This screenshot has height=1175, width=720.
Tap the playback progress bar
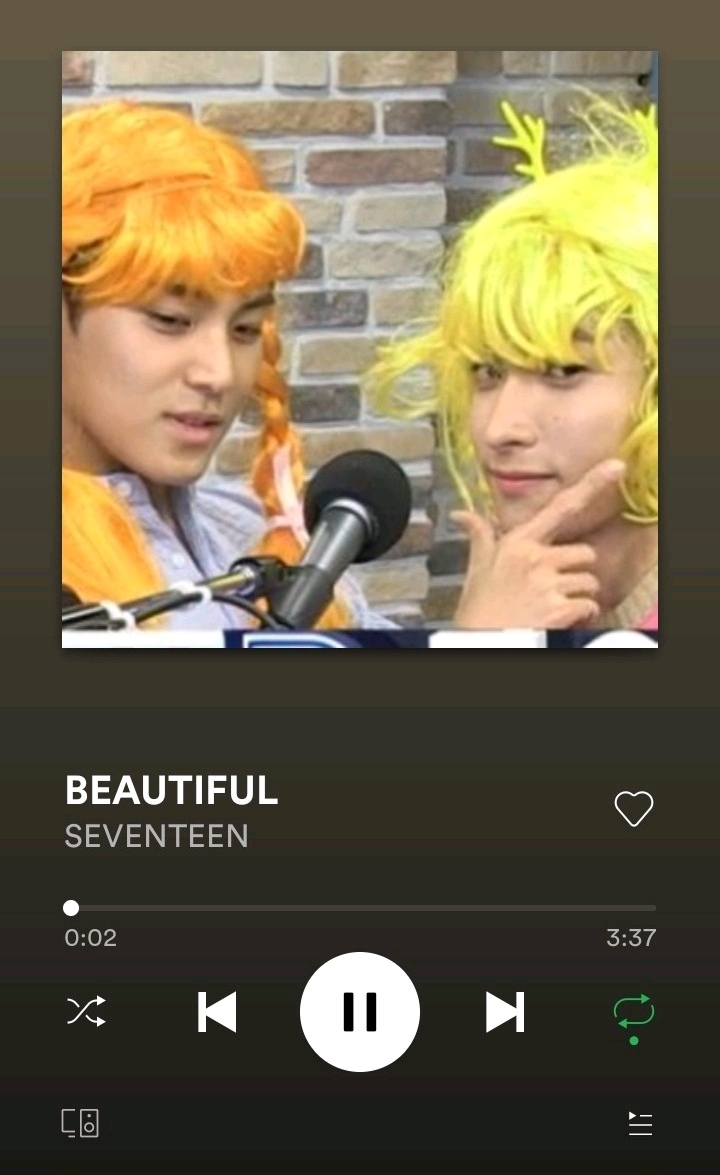[x=362, y=908]
